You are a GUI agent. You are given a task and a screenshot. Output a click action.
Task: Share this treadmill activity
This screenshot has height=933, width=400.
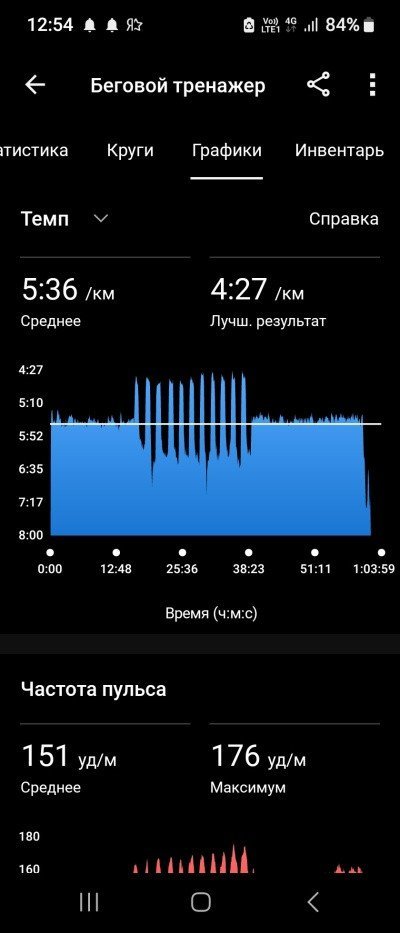[x=318, y=85]
